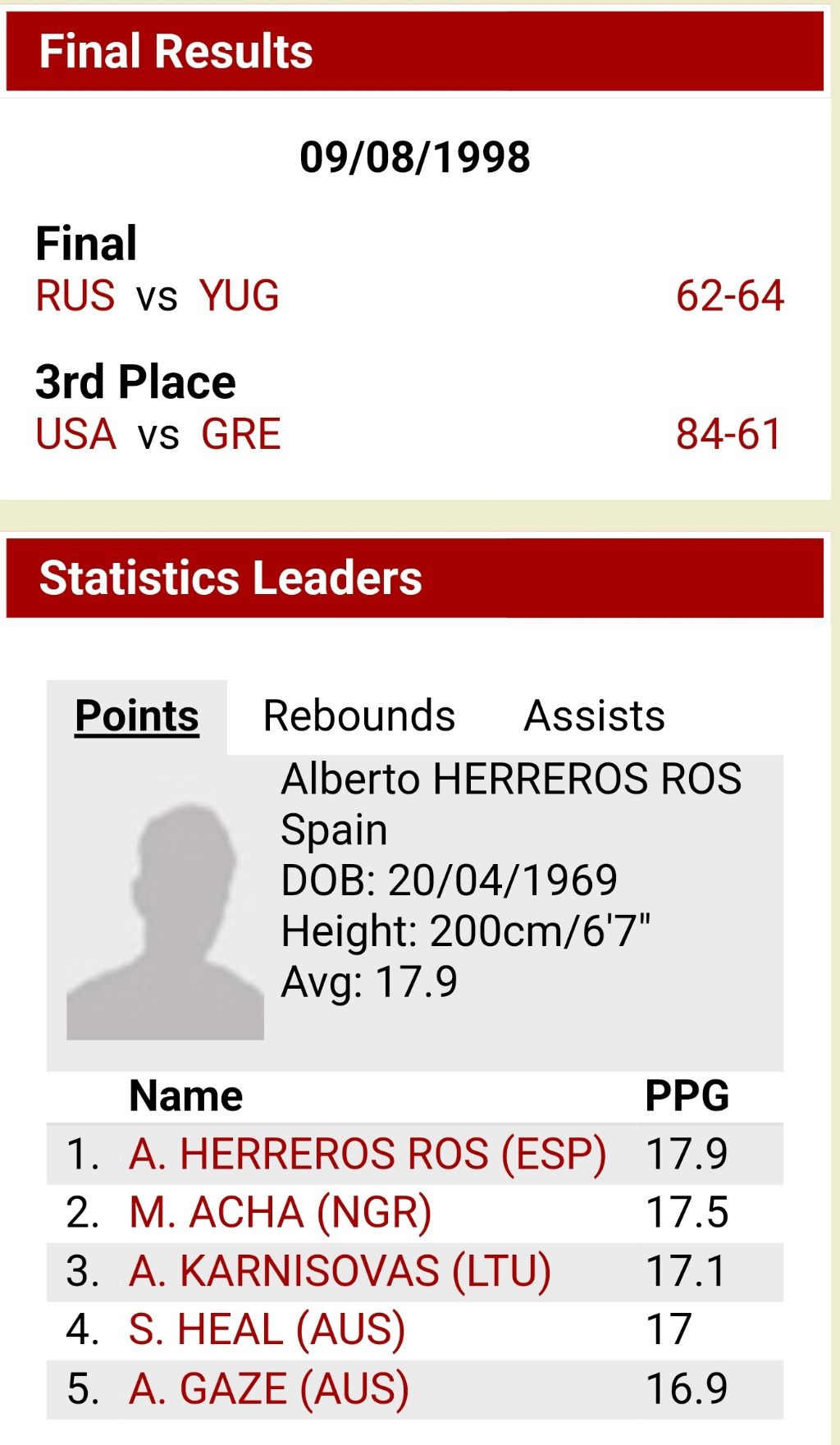Open the RUS team link
This screenshot has width=840, height=1445.
75,296
